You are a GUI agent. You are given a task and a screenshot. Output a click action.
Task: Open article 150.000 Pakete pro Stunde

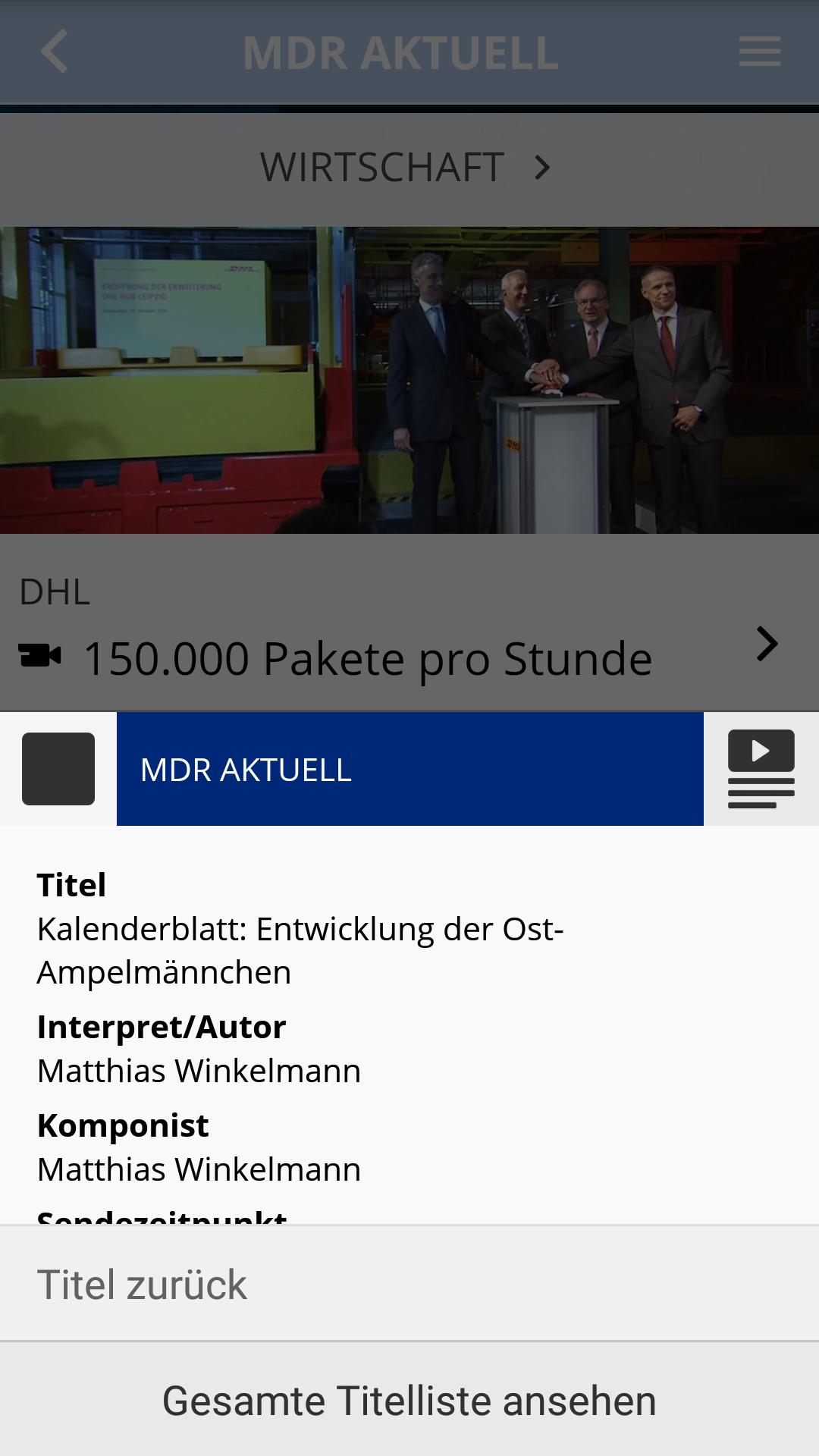point(409,657)
